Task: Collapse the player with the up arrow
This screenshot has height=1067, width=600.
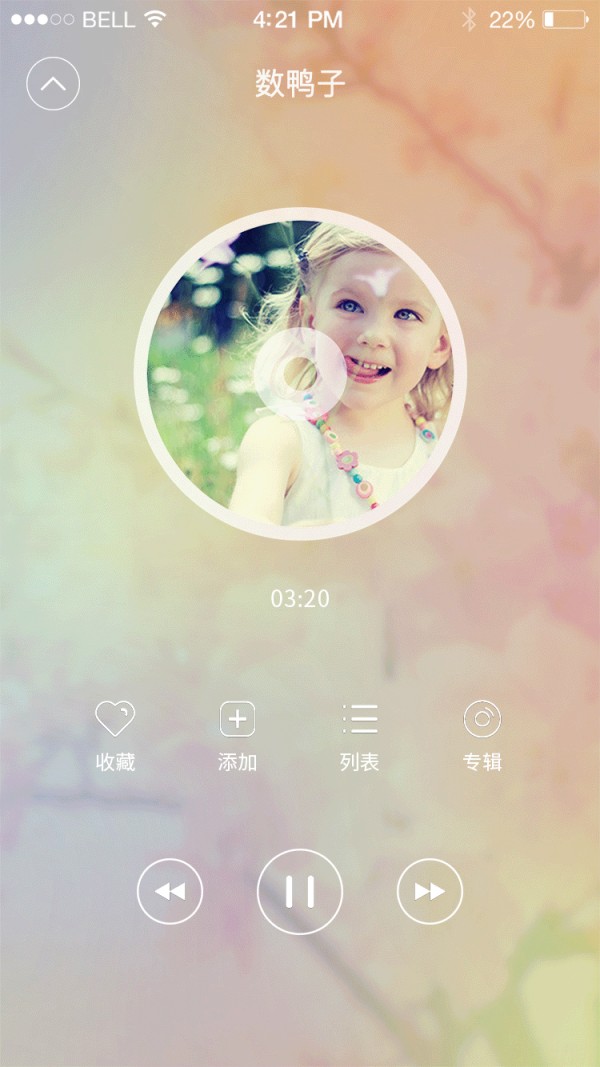Action: [x=53, y=84]
